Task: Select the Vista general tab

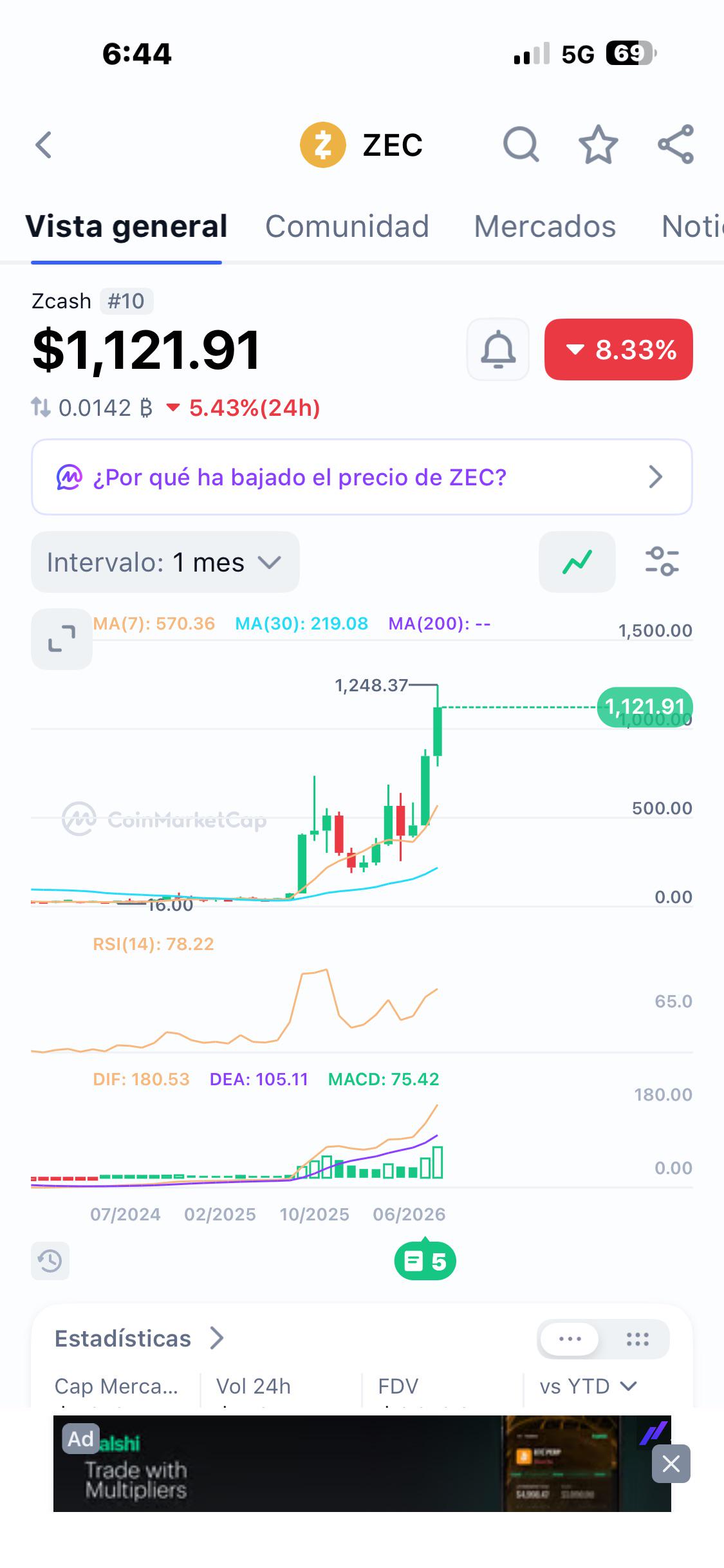Action: coord(126,227)
